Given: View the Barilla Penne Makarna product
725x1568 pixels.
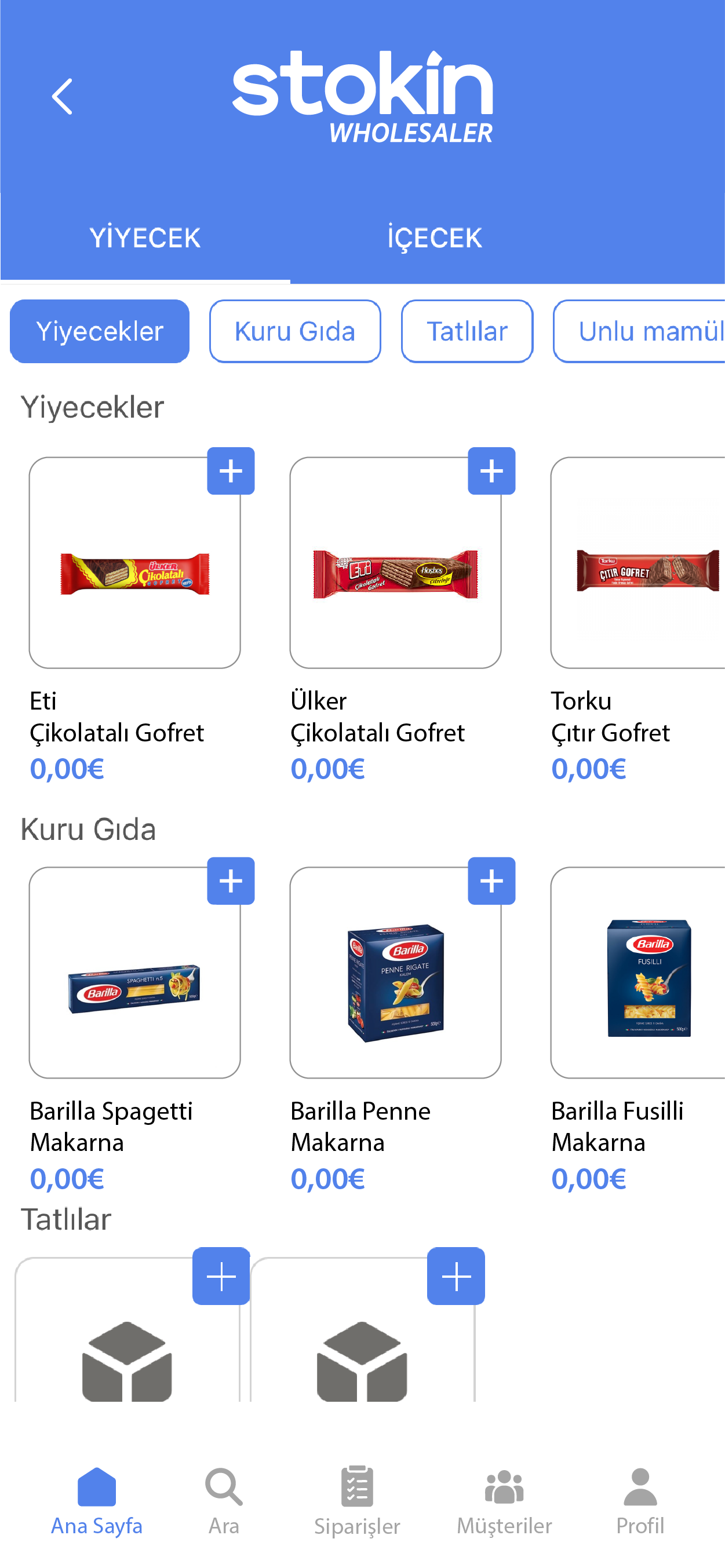Looking at the screenshot, I should coord(395,972).
